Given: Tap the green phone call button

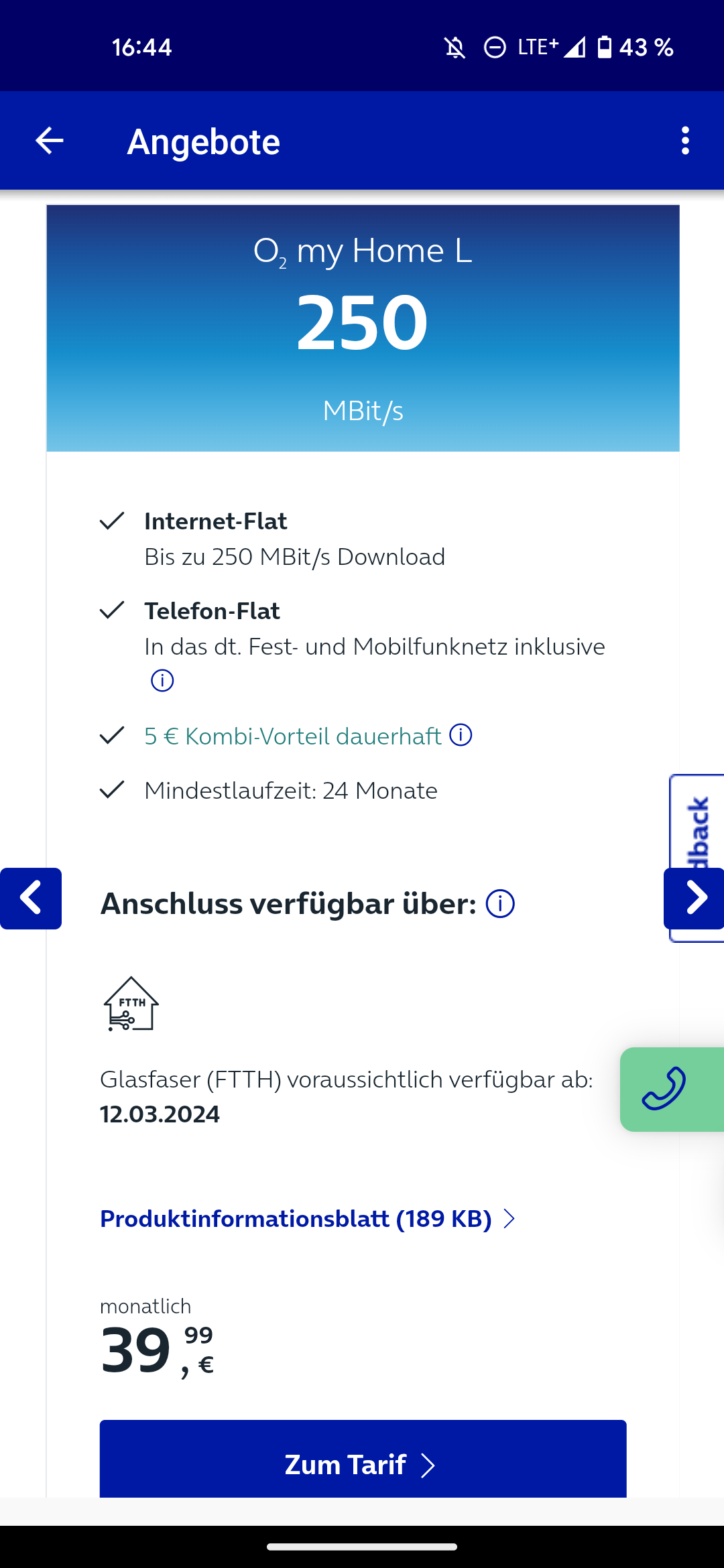Looking at the screenshot, I should pos(672,1090).
